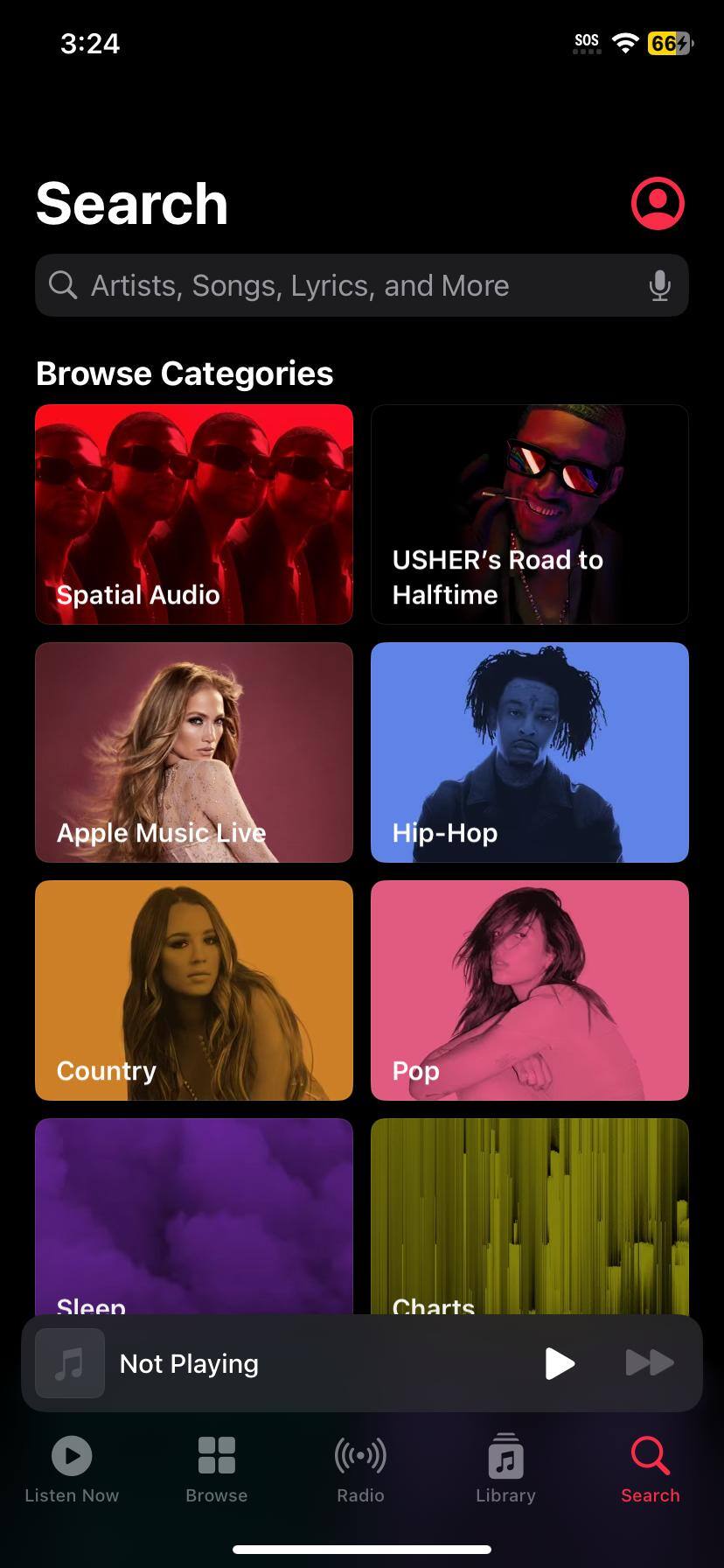724x1568 pixels.
Task: Focus the Artists, Songs, Lyrics search field
Action: tap(350, 285)
